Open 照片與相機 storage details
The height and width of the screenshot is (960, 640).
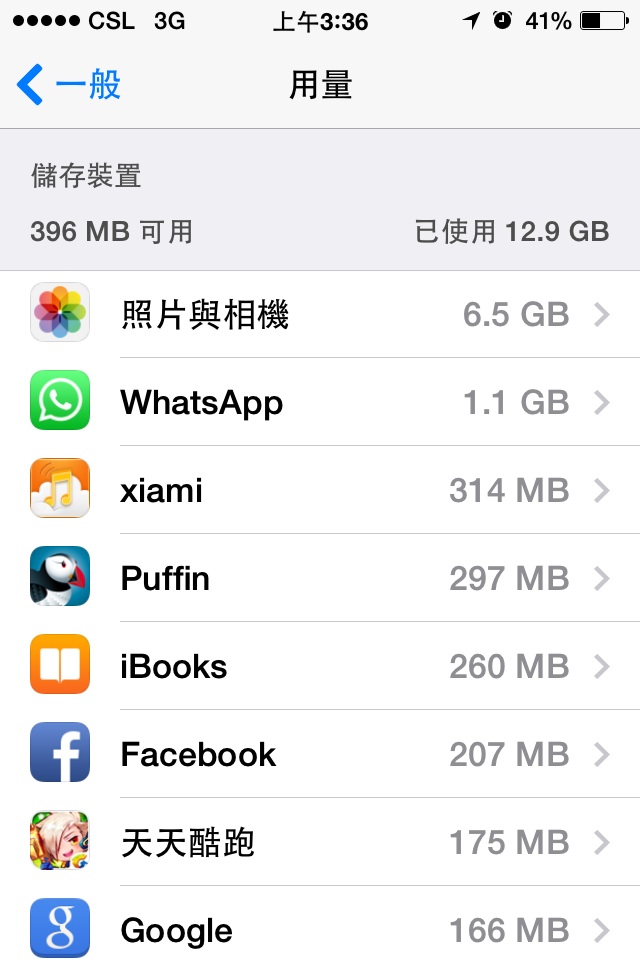click(x=320, y=315)
